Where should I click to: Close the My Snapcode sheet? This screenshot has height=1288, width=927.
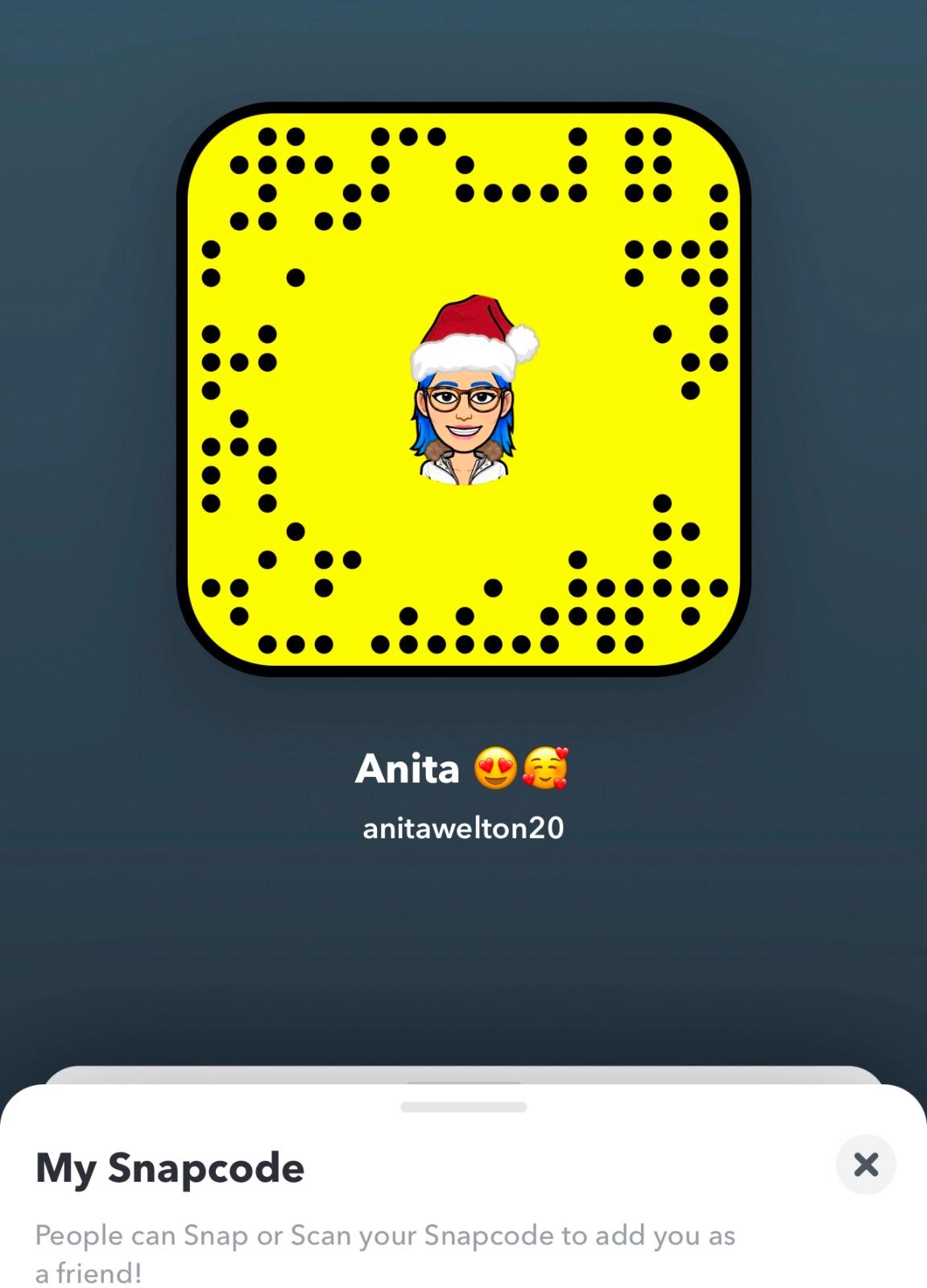866,1164
